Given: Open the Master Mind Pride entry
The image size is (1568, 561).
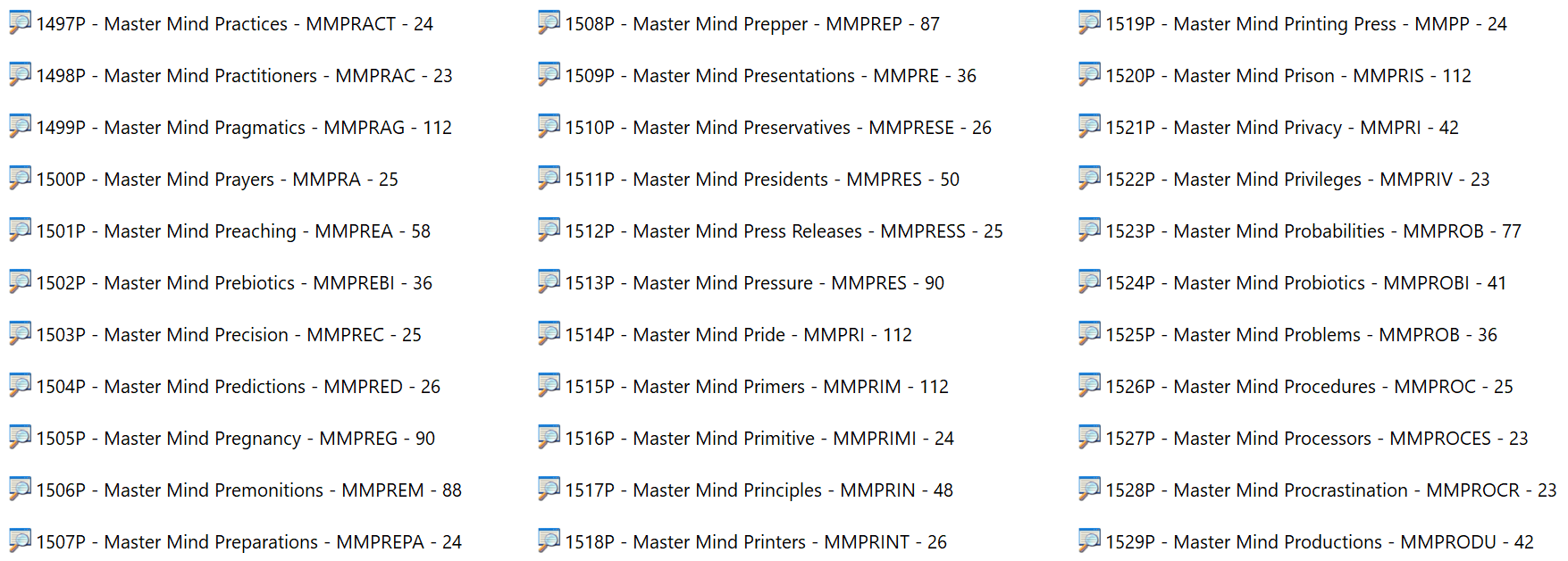Looking at the screenshot, I should (x=738, y=335).
